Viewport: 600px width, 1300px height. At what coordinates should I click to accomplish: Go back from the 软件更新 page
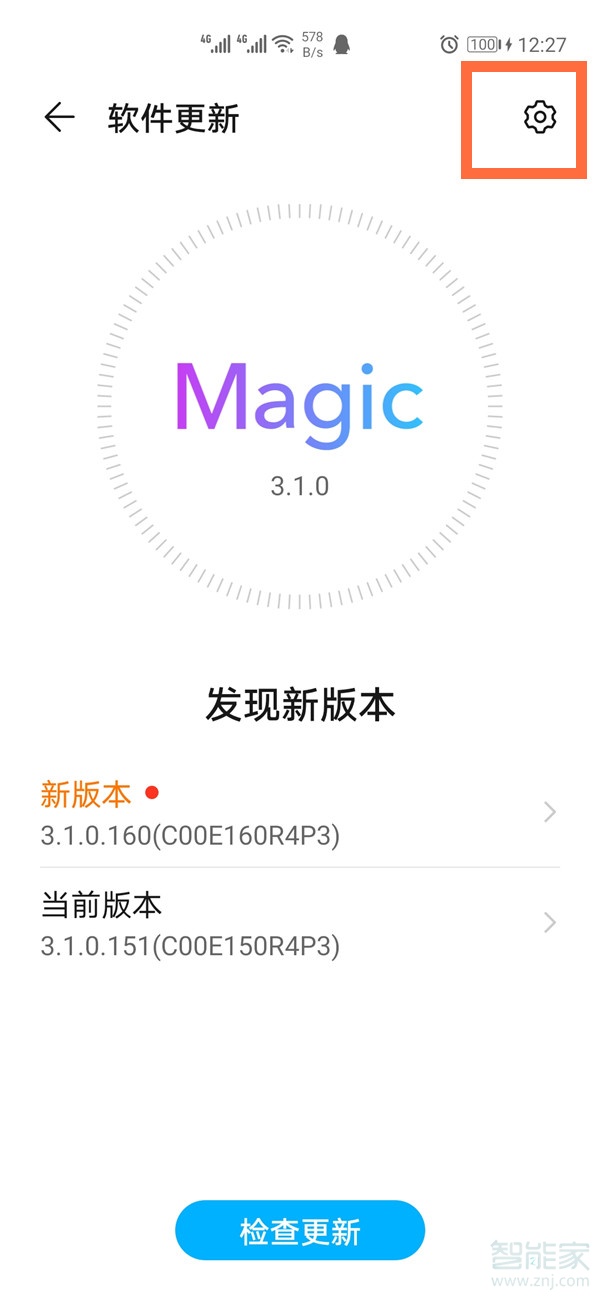coord(59,118)
